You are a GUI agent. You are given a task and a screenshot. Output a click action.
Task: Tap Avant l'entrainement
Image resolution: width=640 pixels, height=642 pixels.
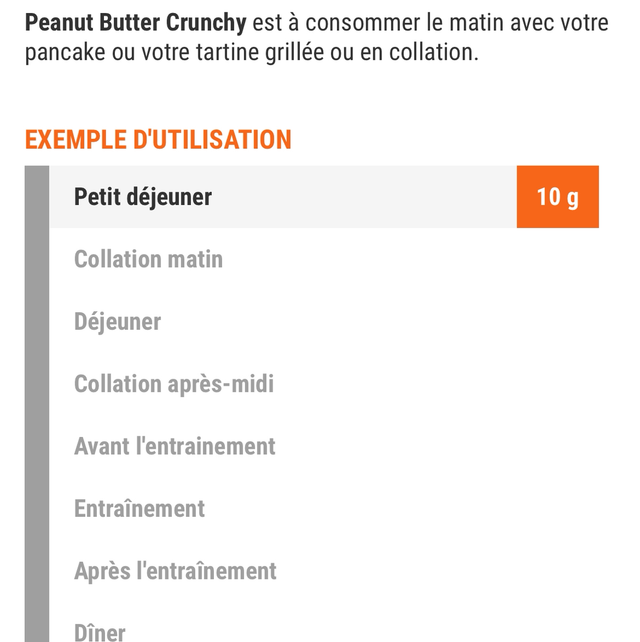[x=174, y=446]
